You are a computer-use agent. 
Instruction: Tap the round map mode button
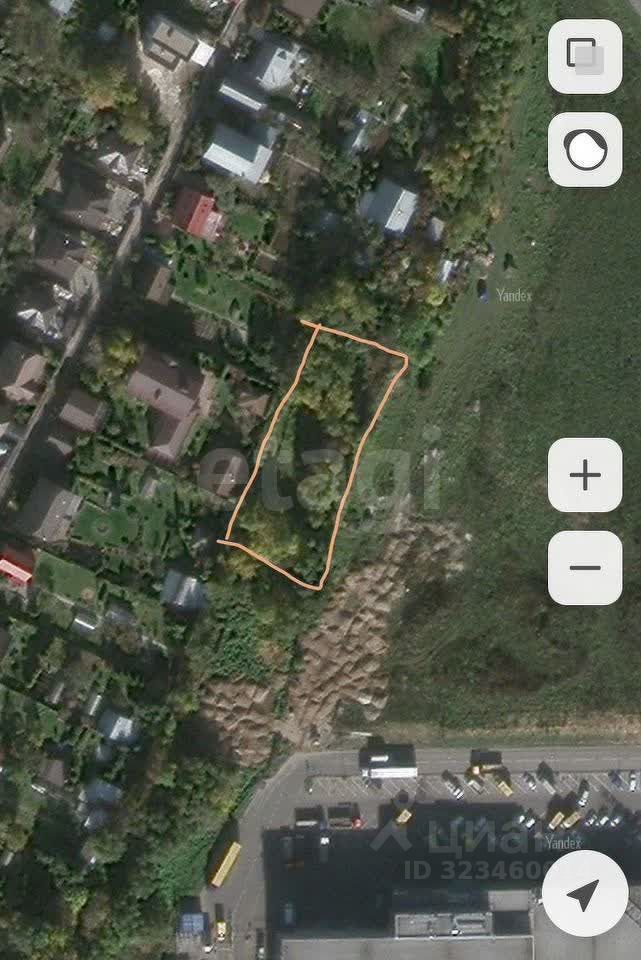(585, 150)
